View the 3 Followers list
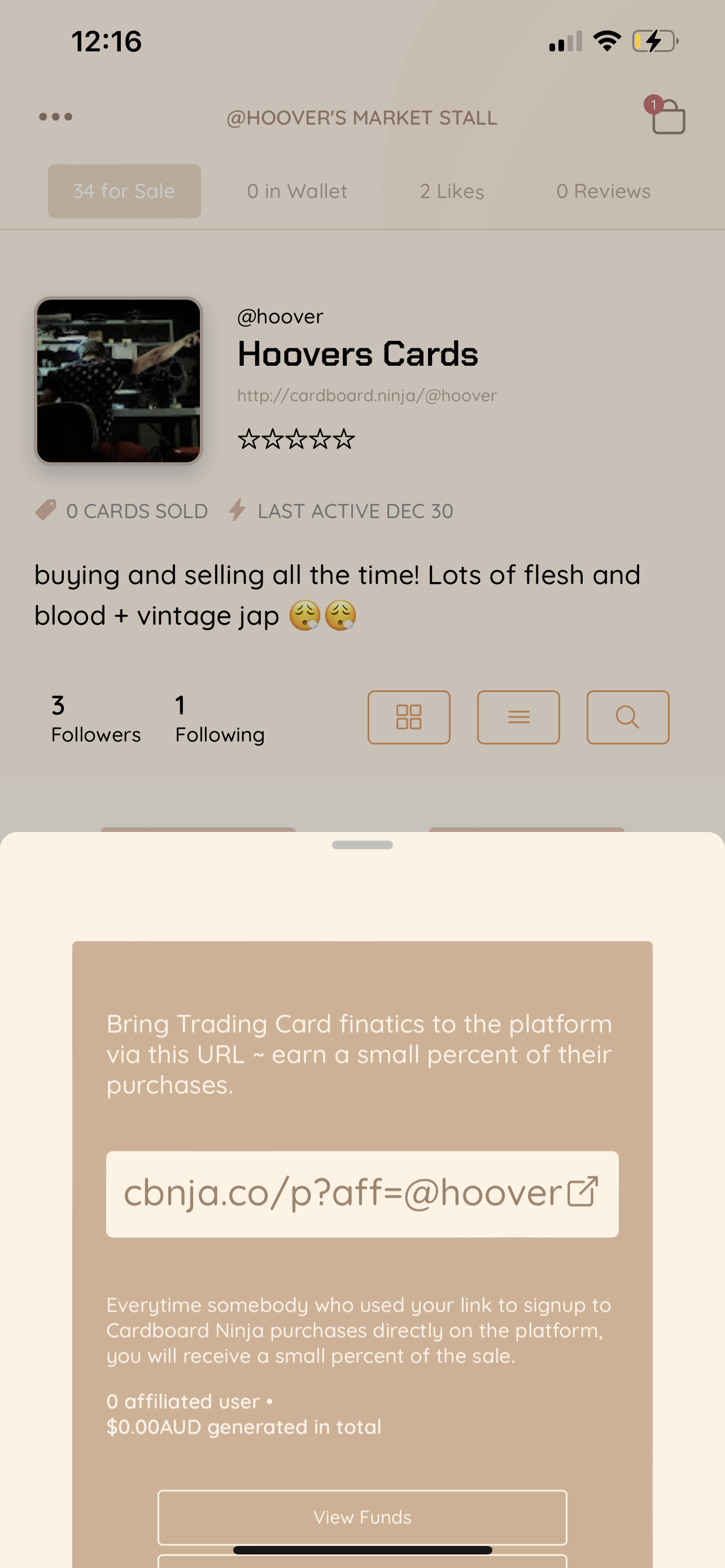Image resolution: width=725 pixels, height=1568 pixels. tap(95, 719)
